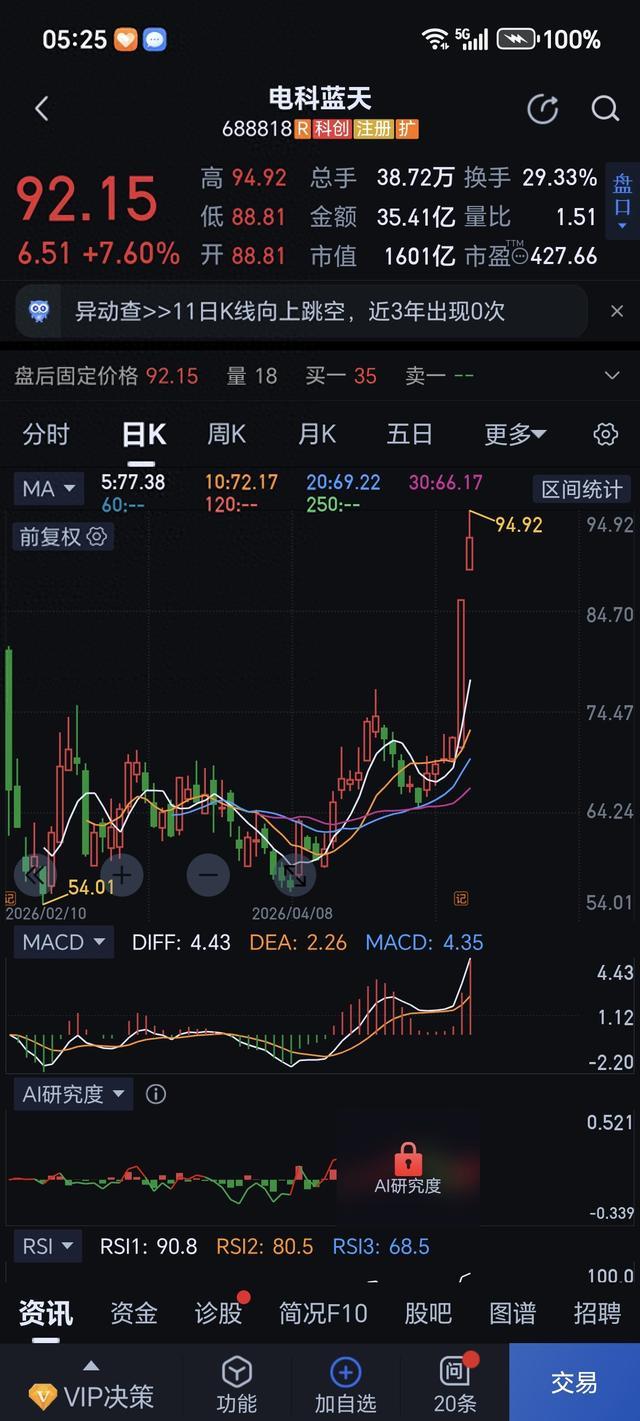Switch to the 分时 chart tab
The width and height of the screenshot is (640, 1421).
pyautogui.click(x=46, y=434)
